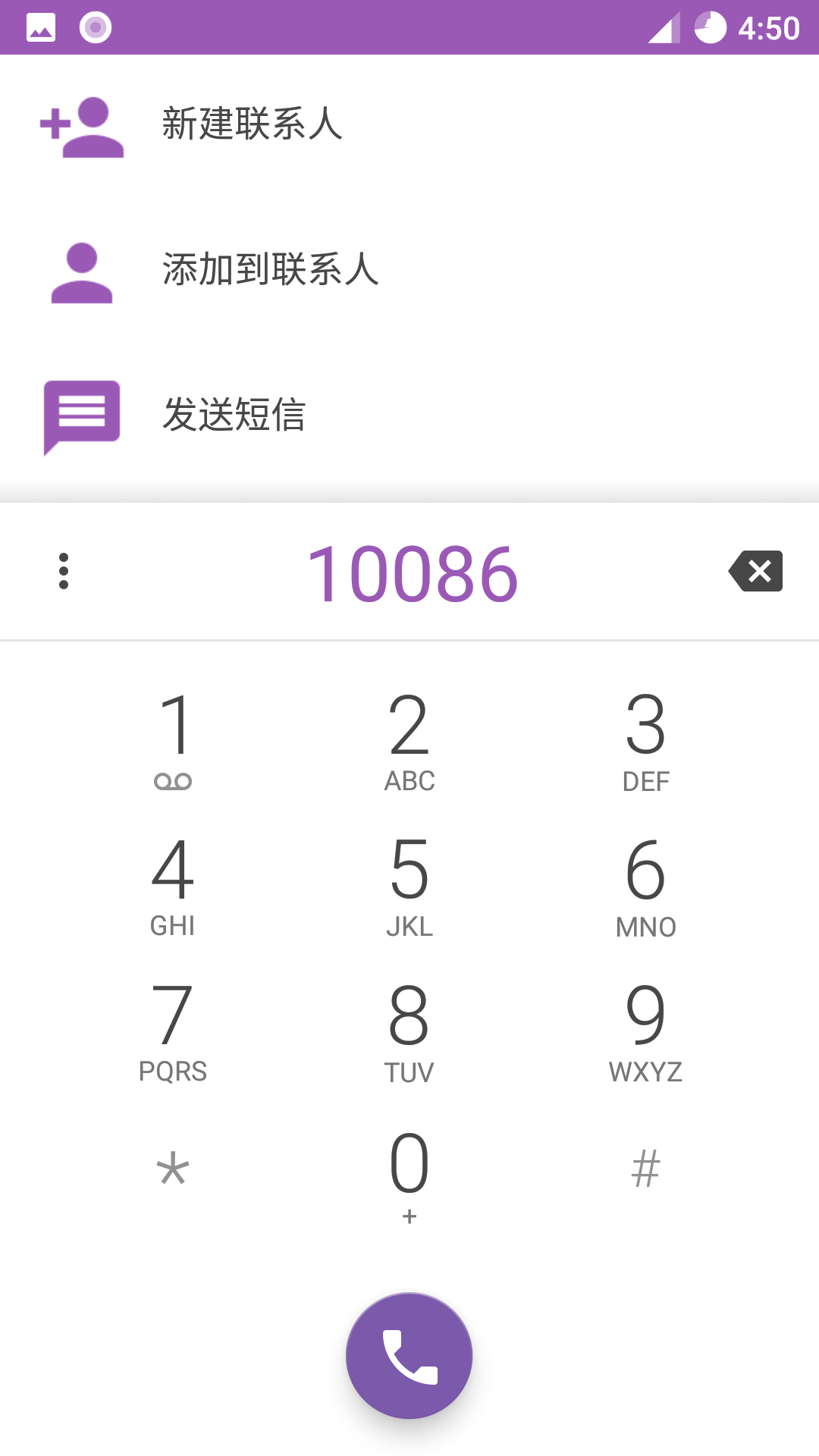Tap the 3 DEF key

tap(645, 739)
